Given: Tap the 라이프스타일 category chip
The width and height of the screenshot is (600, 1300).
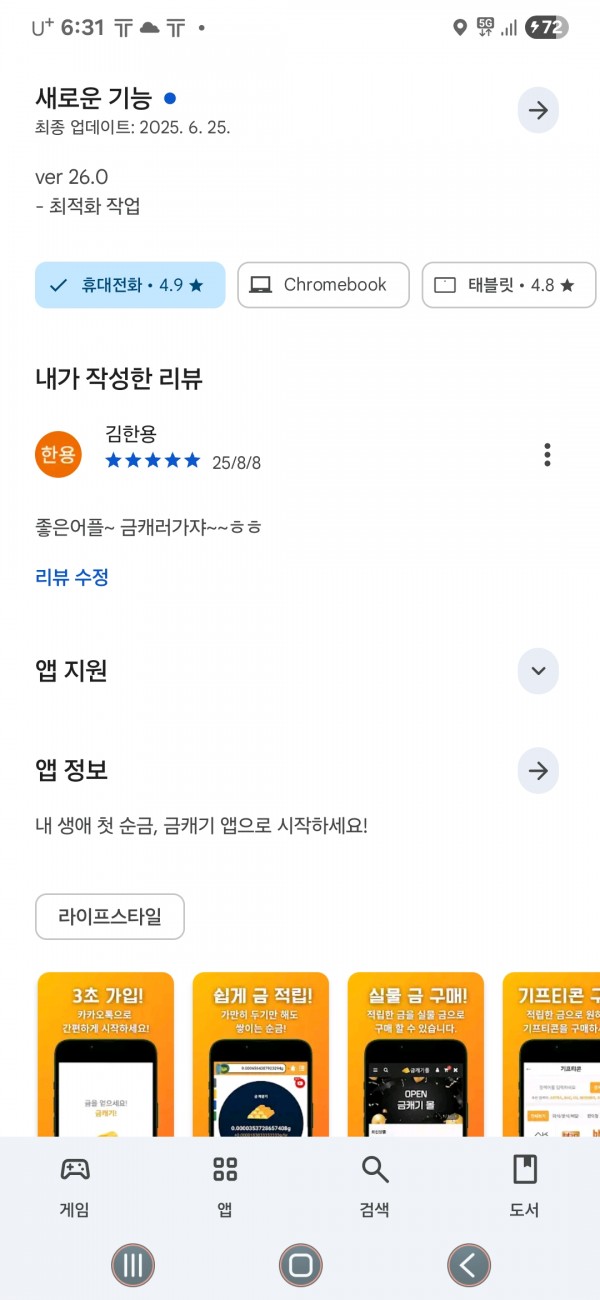Looking at the screenshot, I should point(110,916).
